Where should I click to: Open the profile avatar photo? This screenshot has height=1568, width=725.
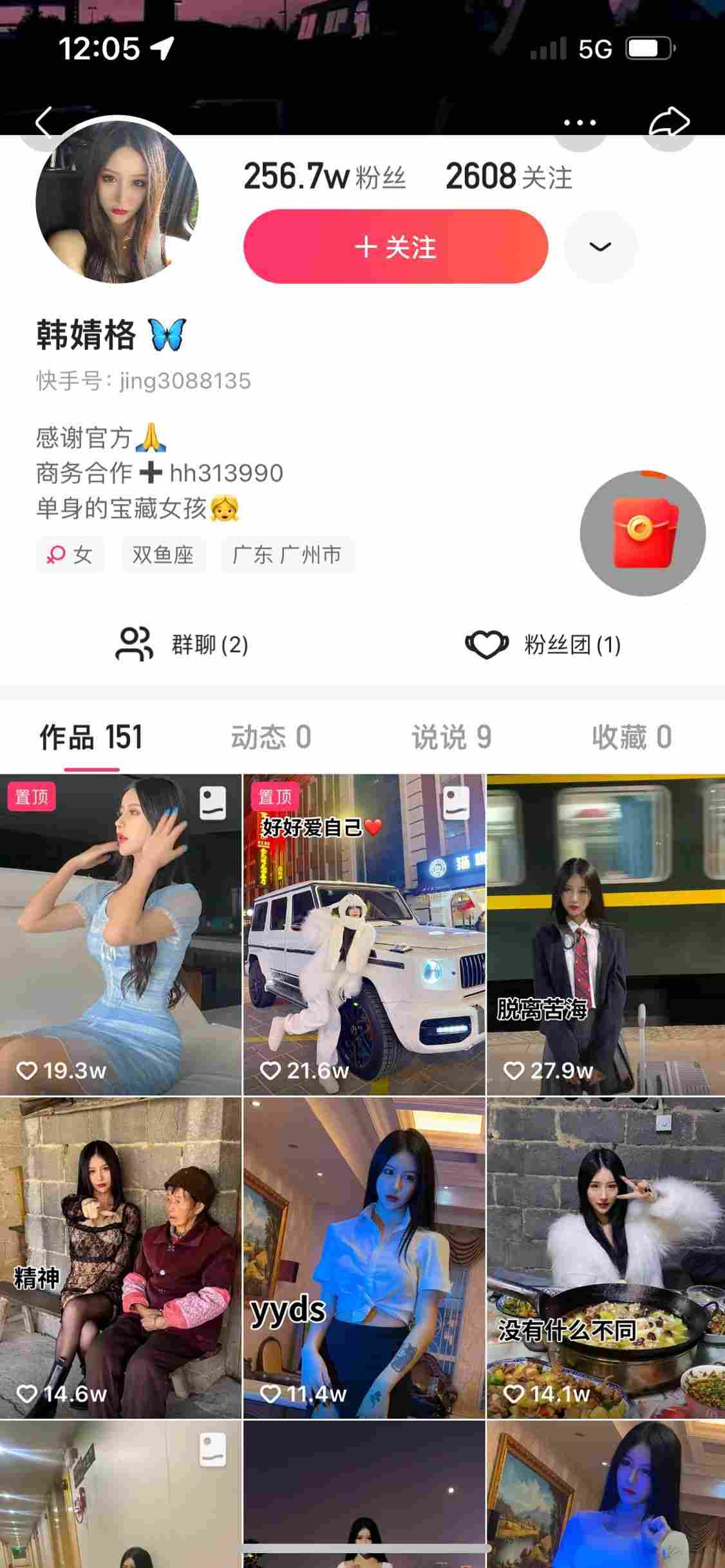[x=117, y=202]
